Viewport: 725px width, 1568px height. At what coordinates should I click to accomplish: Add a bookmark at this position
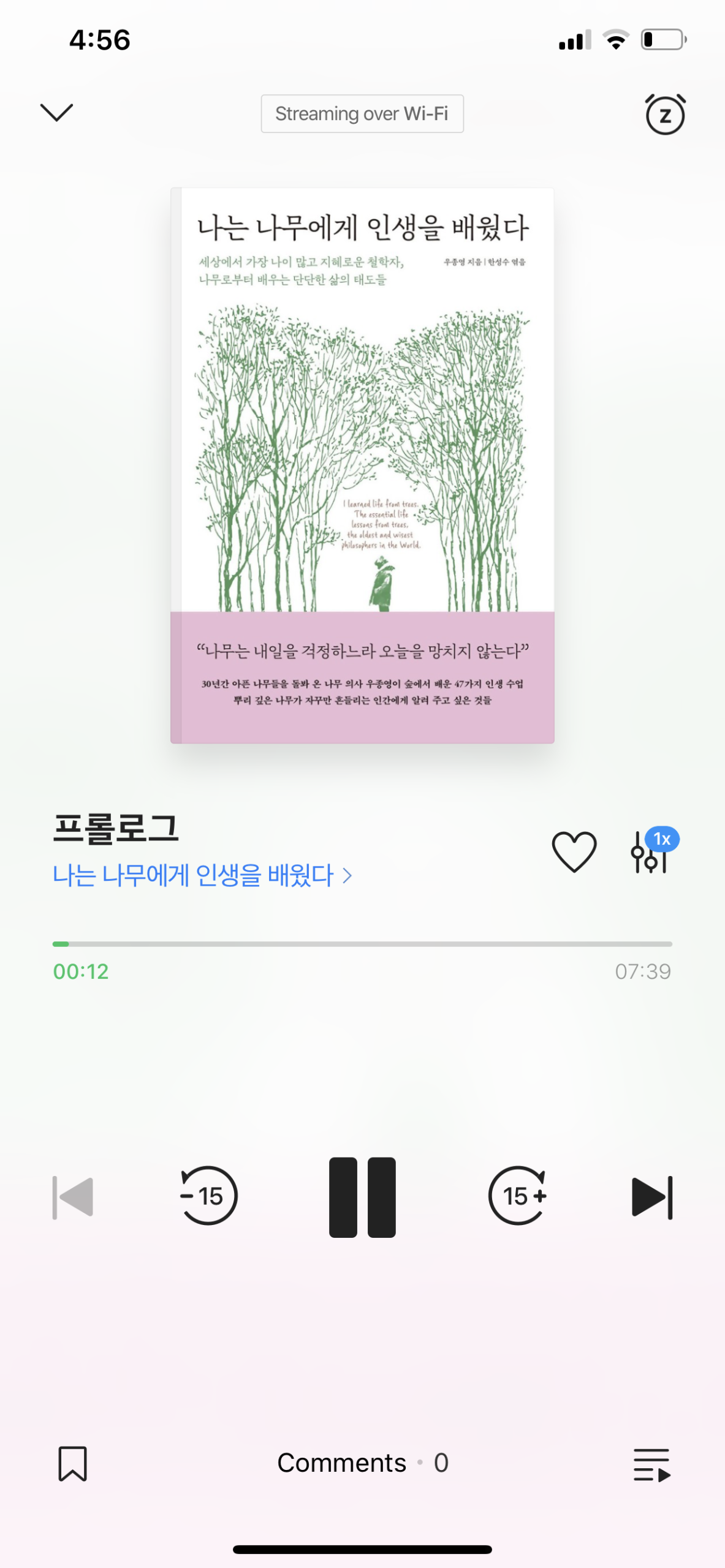pyautogui.click(x=73, y=1464)
